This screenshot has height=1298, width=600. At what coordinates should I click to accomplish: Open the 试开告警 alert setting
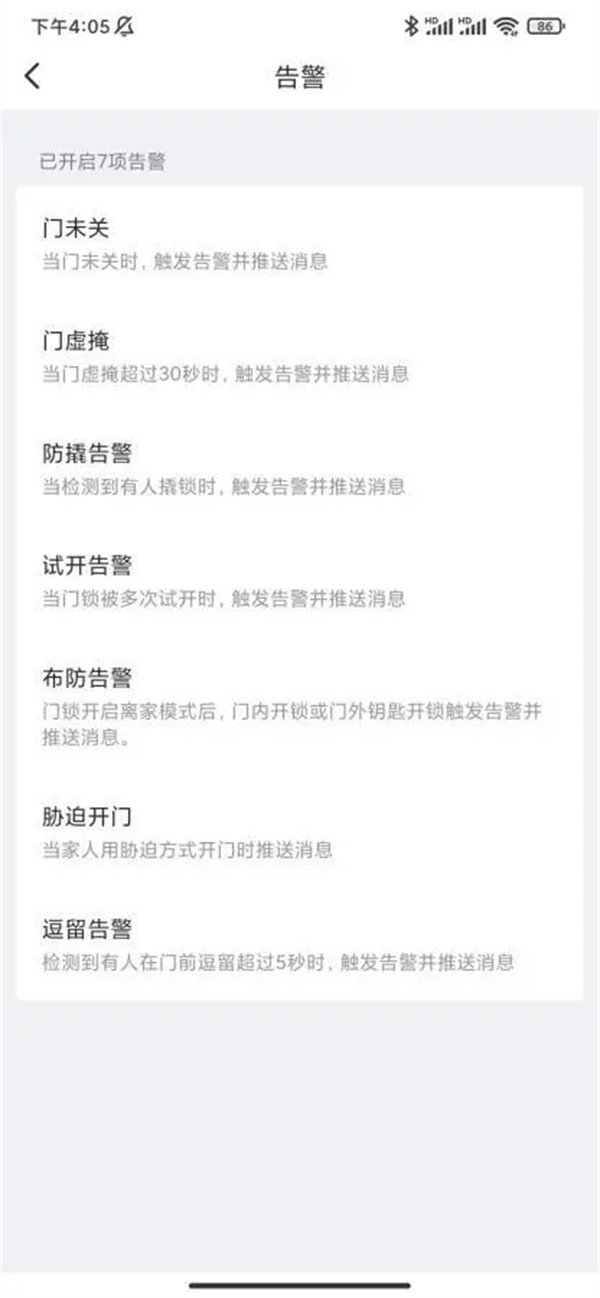[x=299, y=580]
